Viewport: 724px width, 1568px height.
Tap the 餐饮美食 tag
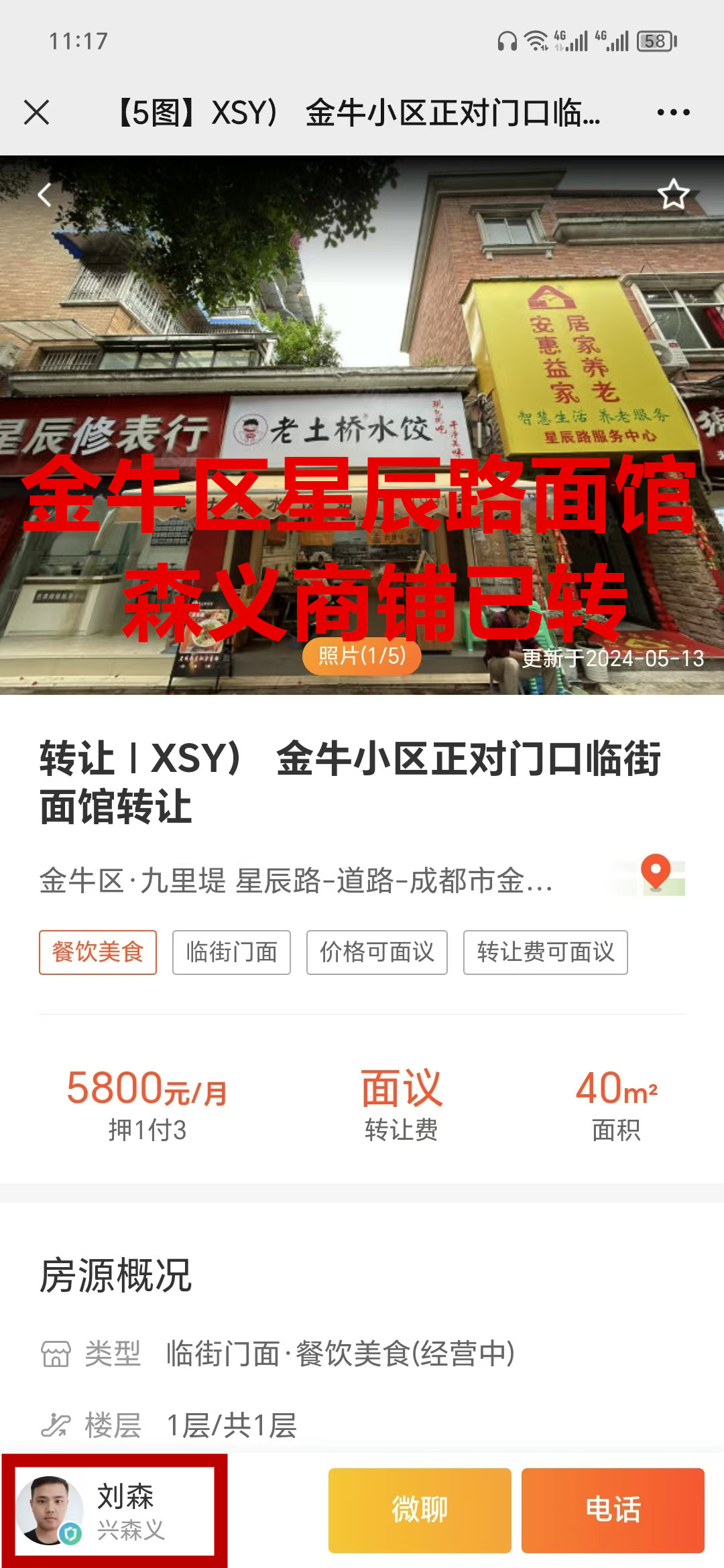pyautogui.click(x=98, y=952)
